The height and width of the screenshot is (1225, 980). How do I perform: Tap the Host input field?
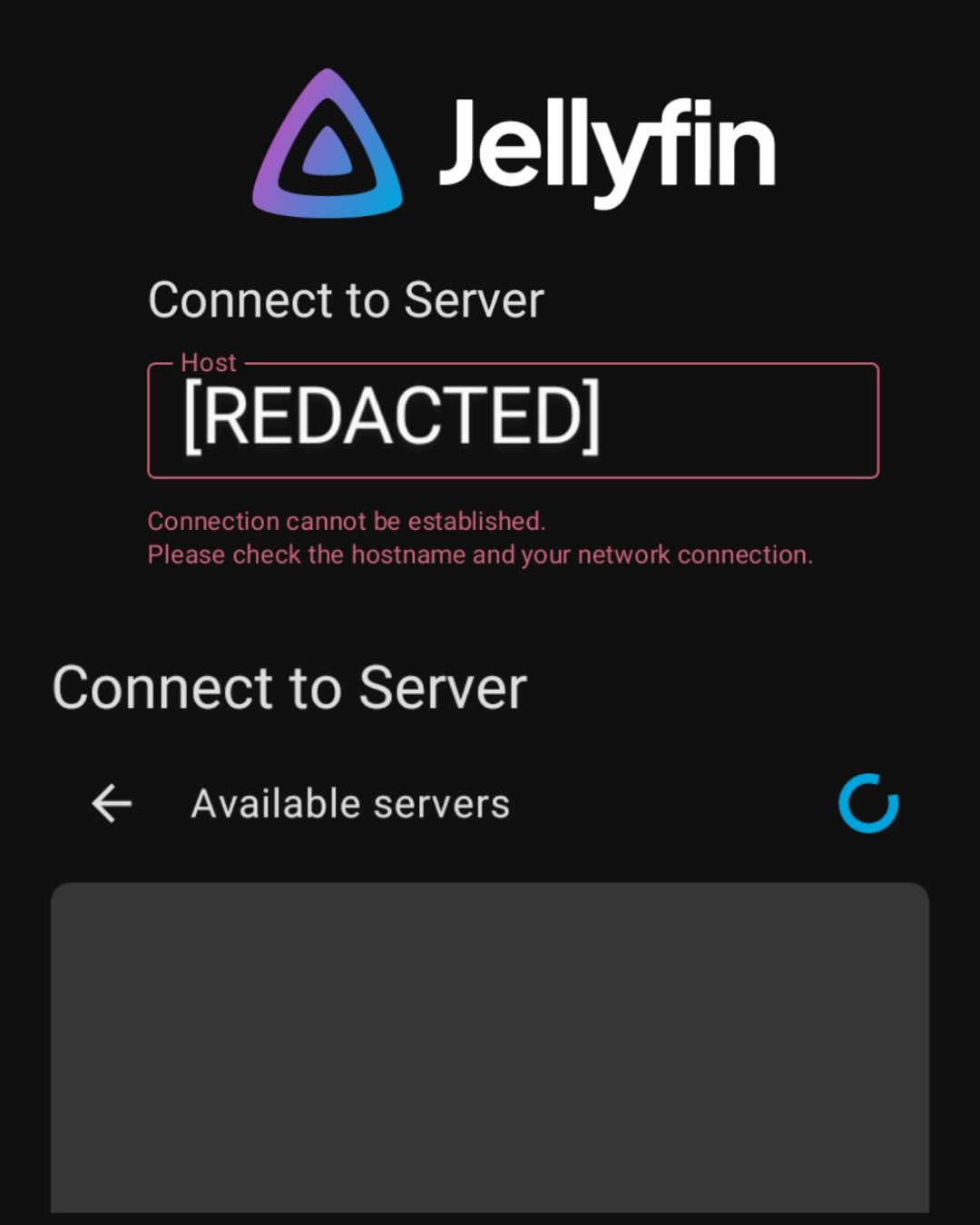click(513, 420)
